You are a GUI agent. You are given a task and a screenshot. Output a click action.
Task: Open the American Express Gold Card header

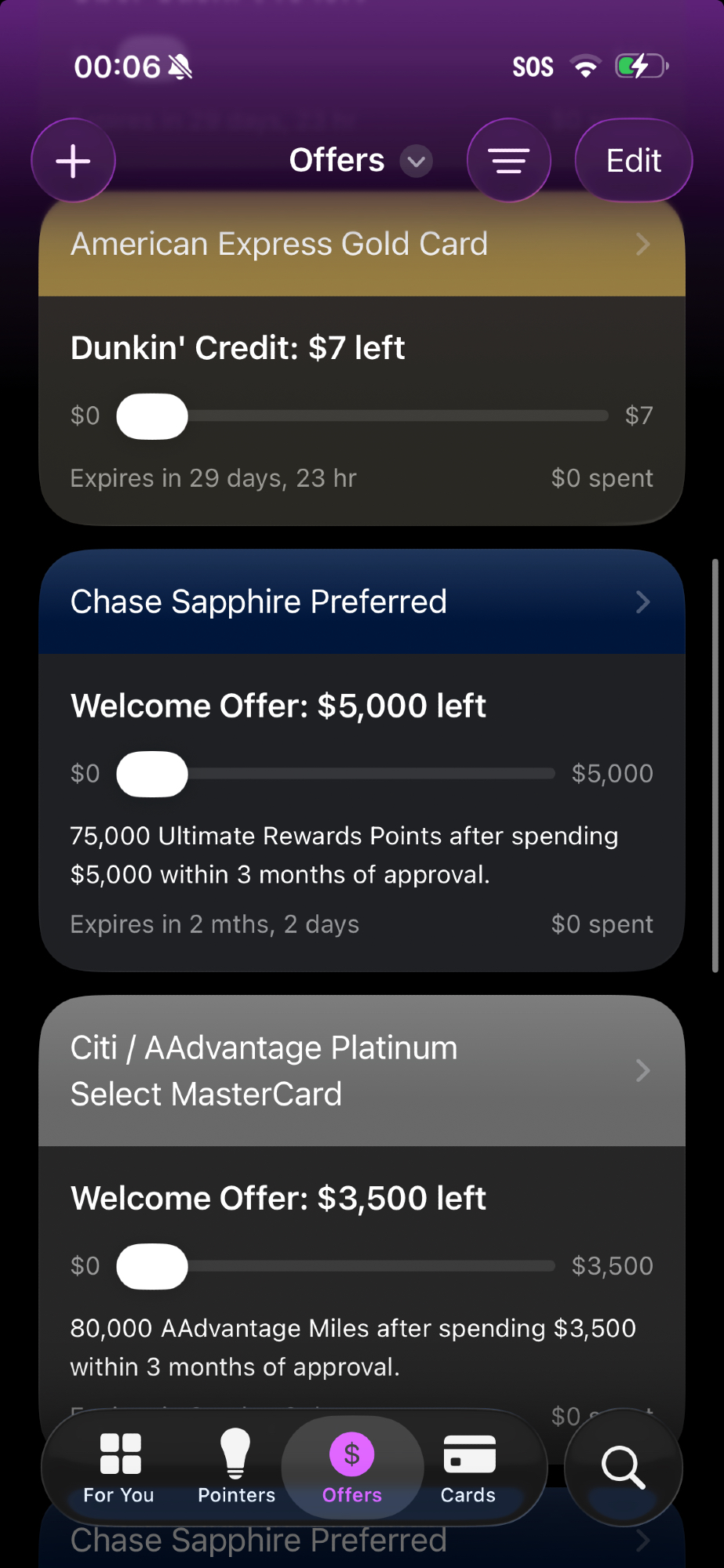point(362,245)
